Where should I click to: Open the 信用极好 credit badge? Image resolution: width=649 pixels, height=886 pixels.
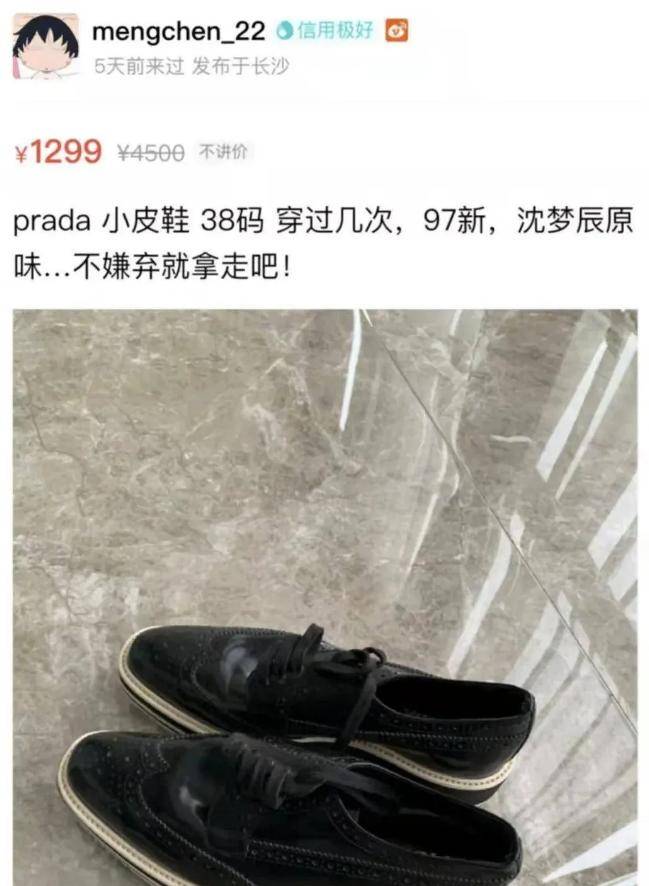[x=325, y=31]
